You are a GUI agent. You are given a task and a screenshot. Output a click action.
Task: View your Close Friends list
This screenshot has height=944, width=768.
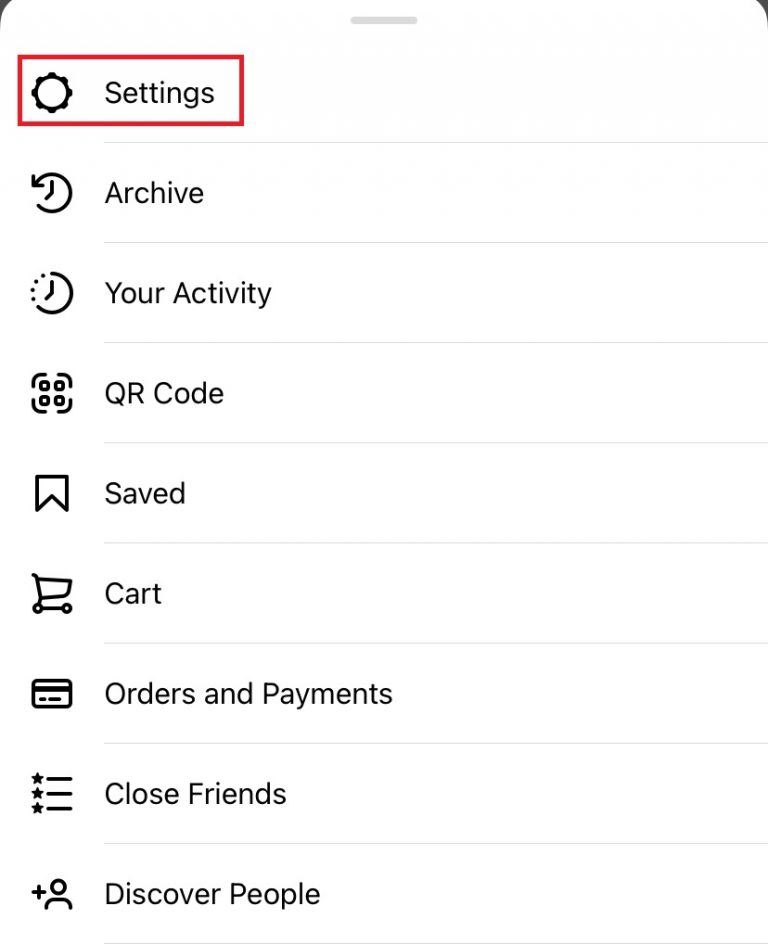pyautogui.click(x=195, y=793)
